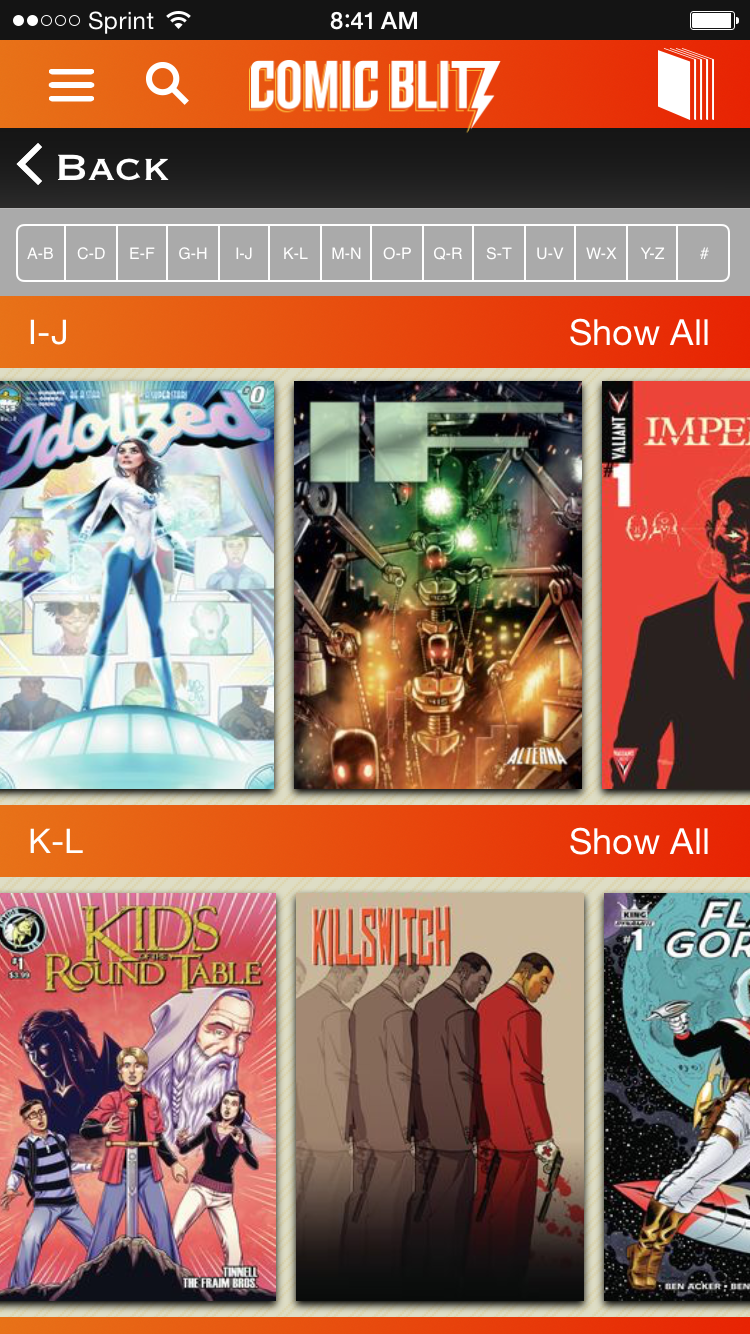Go back to previous screen

tap(94, 167)
